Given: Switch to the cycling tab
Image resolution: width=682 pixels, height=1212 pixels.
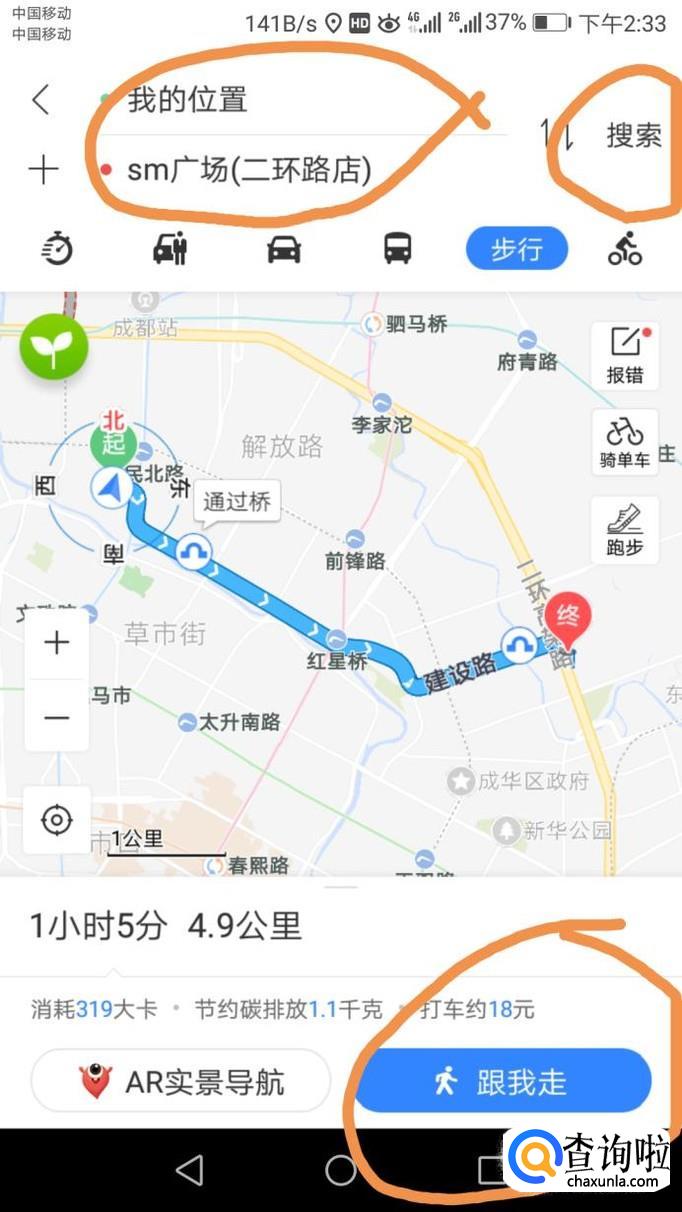Looking at the screenshot, I should tap(625, 248).
